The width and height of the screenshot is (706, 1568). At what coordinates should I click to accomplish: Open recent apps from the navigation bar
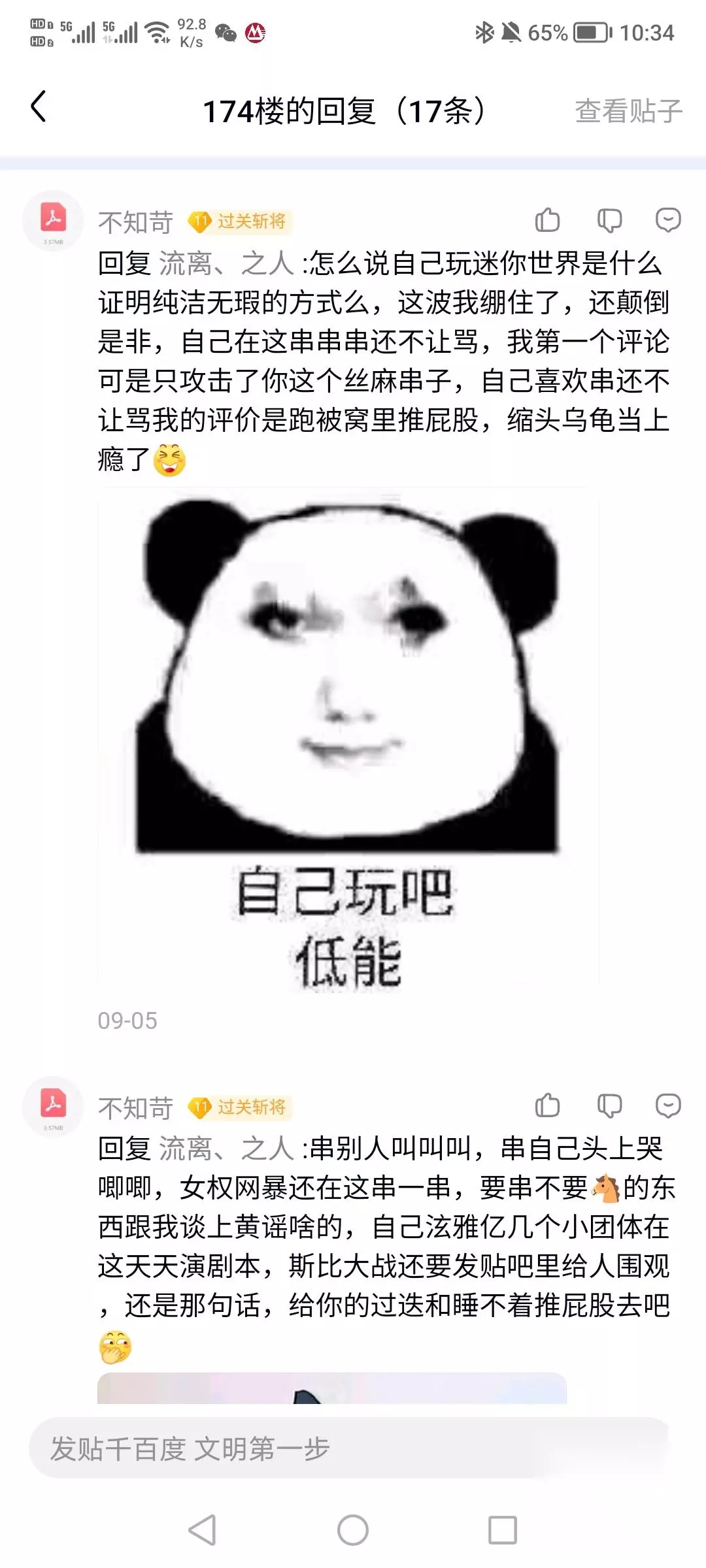pyautogui.click(x=503, y=1529)
